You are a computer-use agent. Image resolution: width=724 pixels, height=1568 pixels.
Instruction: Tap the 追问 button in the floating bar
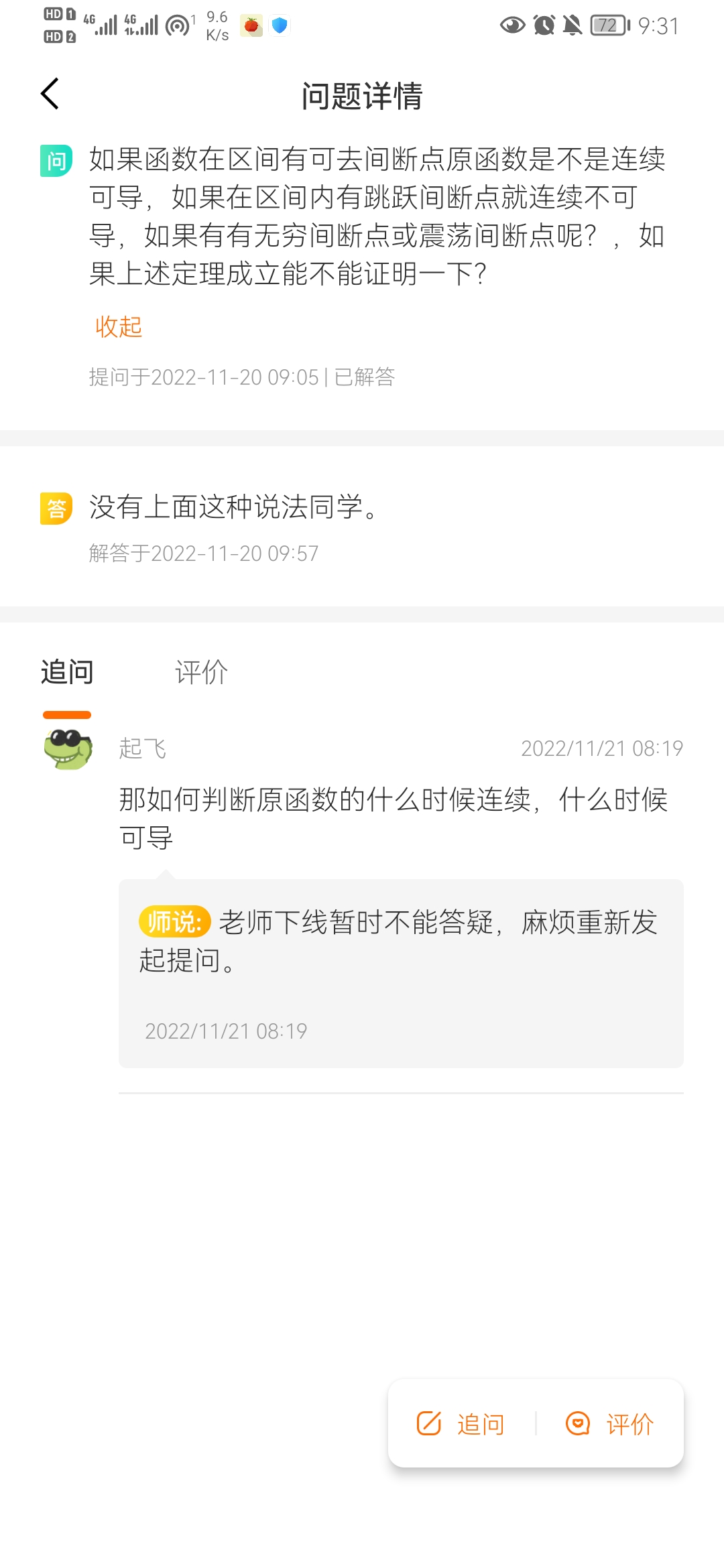[462, 1424]
